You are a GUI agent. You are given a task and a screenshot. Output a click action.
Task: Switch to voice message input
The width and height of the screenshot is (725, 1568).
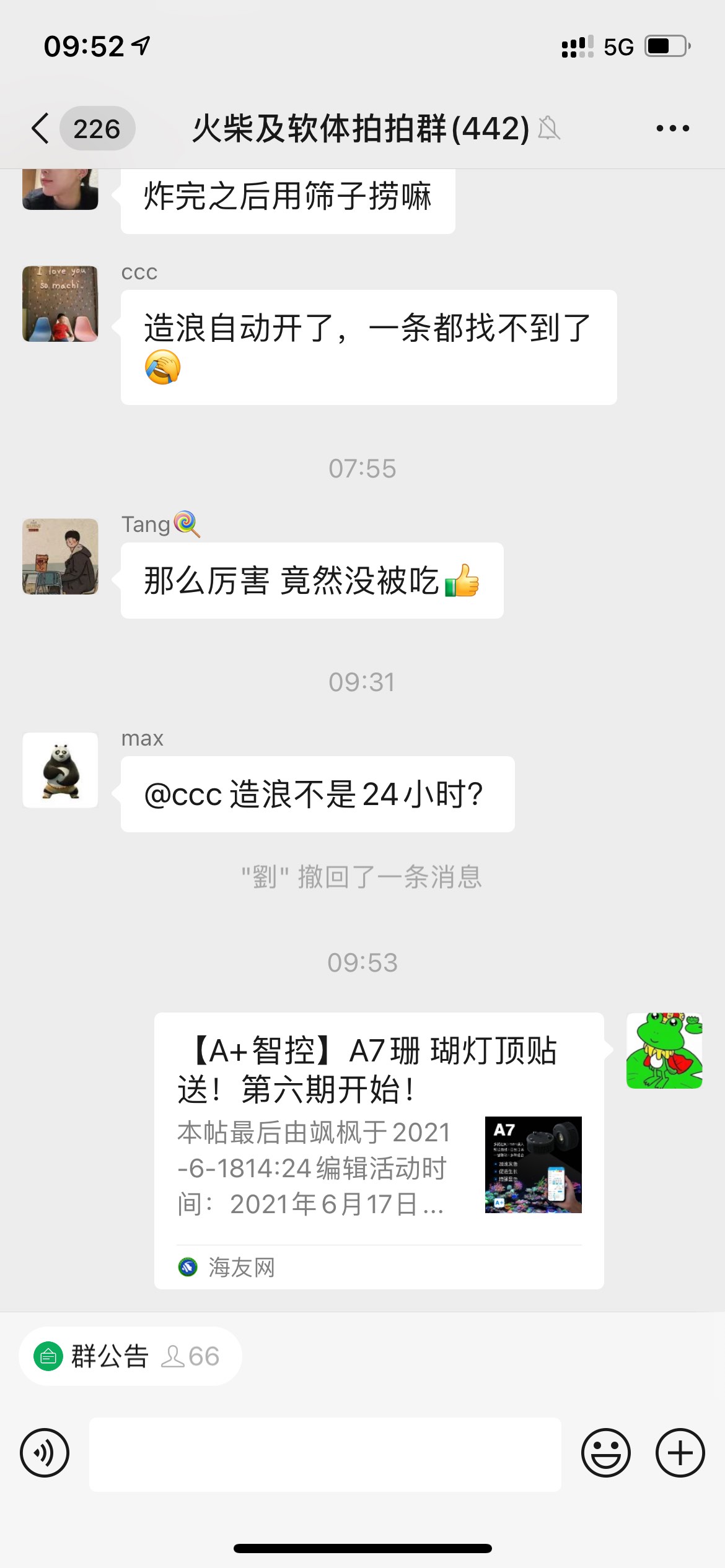[x=45, y=1453]
